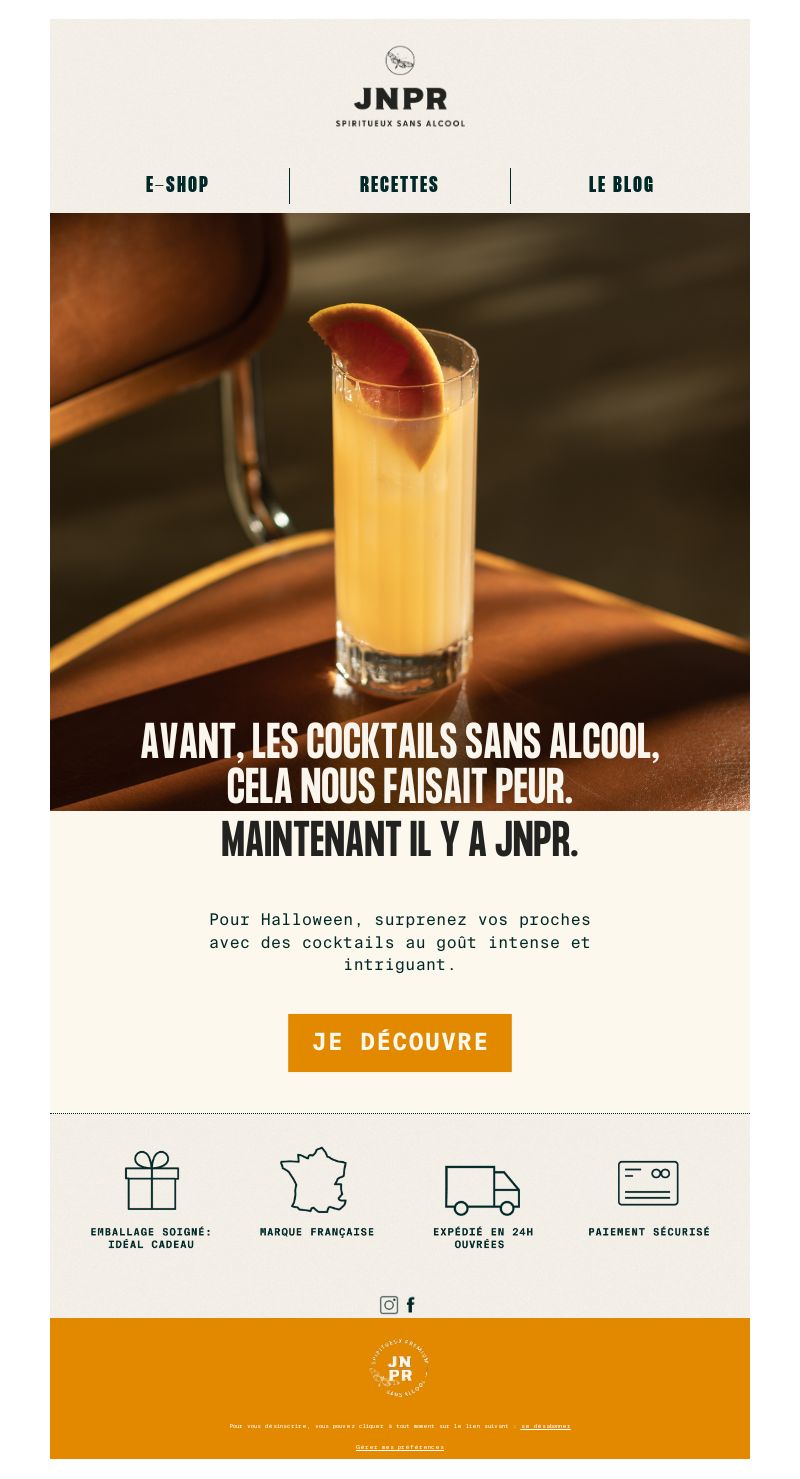800x1479 pixels.
Task: Open Gérer mes préférences link
Action: pyautogui.click(x=400, y=1447)
